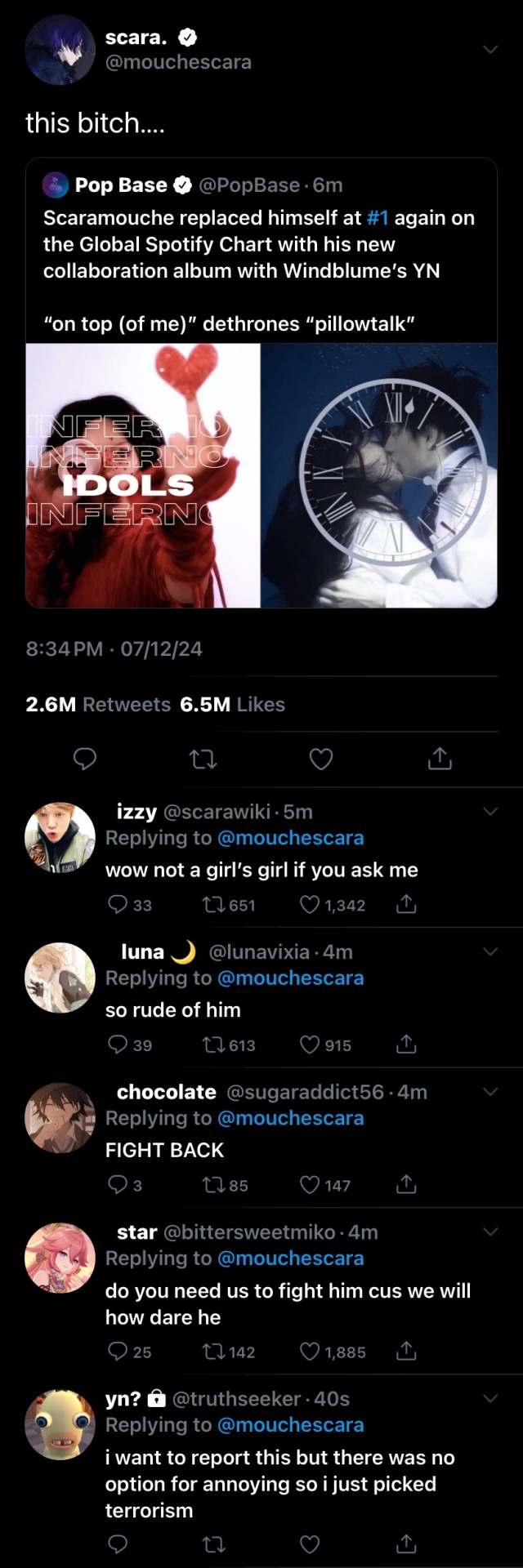This screenshot has width=523, height=1568.
Task: Open chocolate's profile avatar
Action: point(60,1118)
